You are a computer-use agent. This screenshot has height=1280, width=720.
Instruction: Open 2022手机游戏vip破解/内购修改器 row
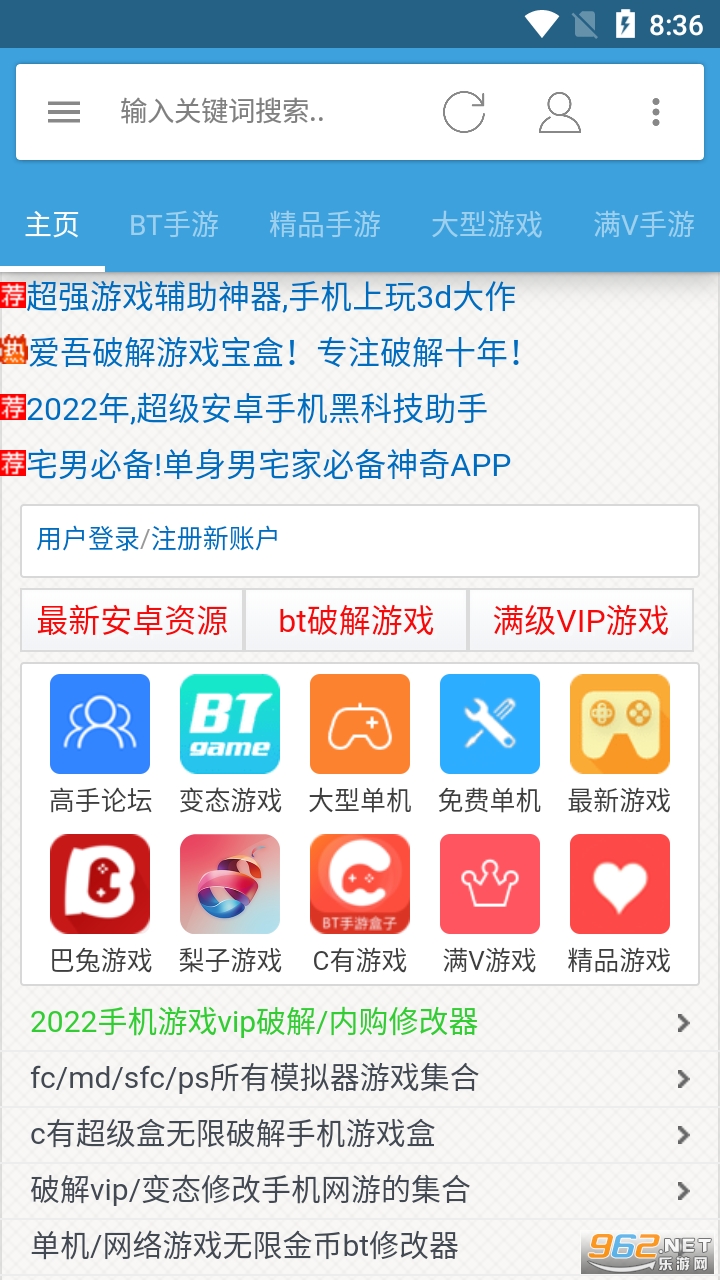[255, 1022]
